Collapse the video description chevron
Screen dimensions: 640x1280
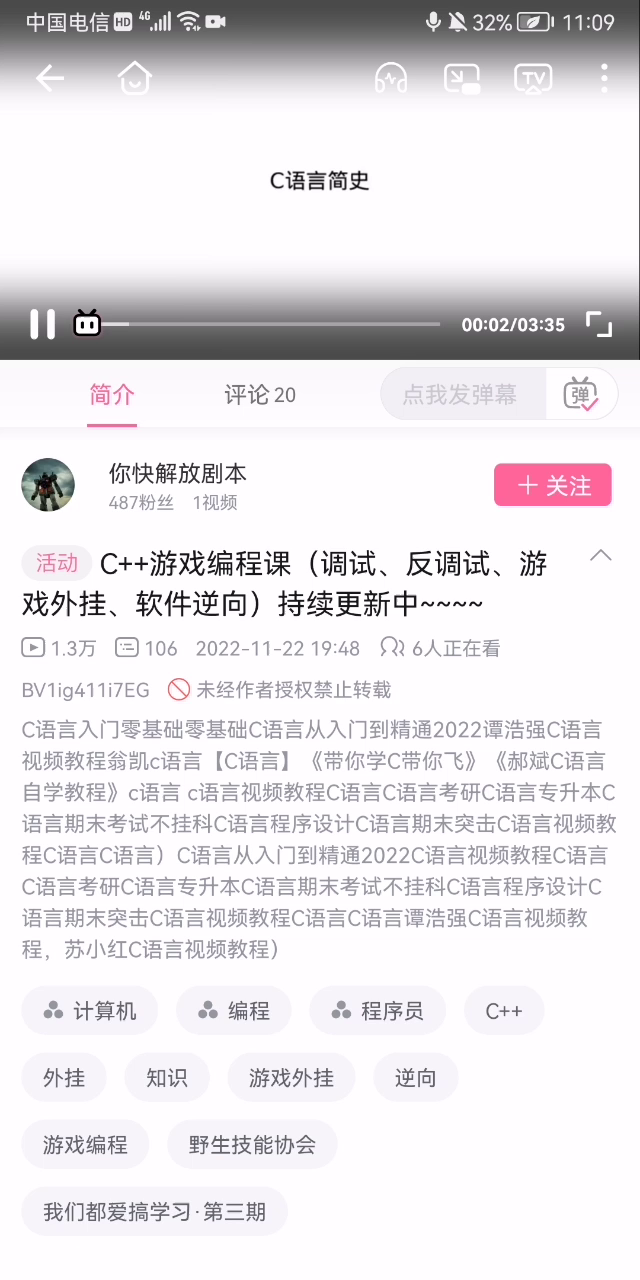tap(600, 556)
